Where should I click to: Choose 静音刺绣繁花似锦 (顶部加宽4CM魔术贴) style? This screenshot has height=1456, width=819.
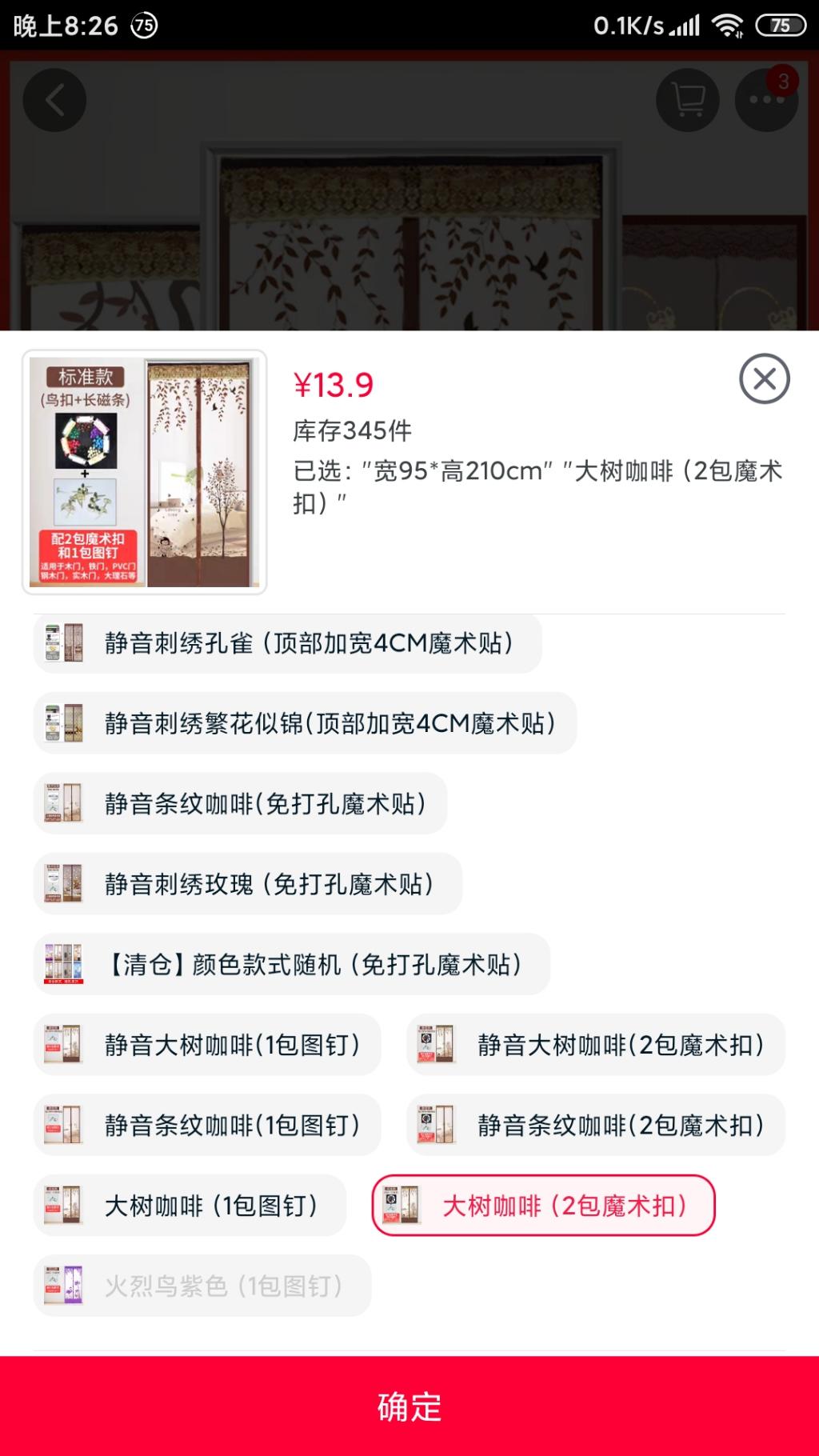[305, 723]
